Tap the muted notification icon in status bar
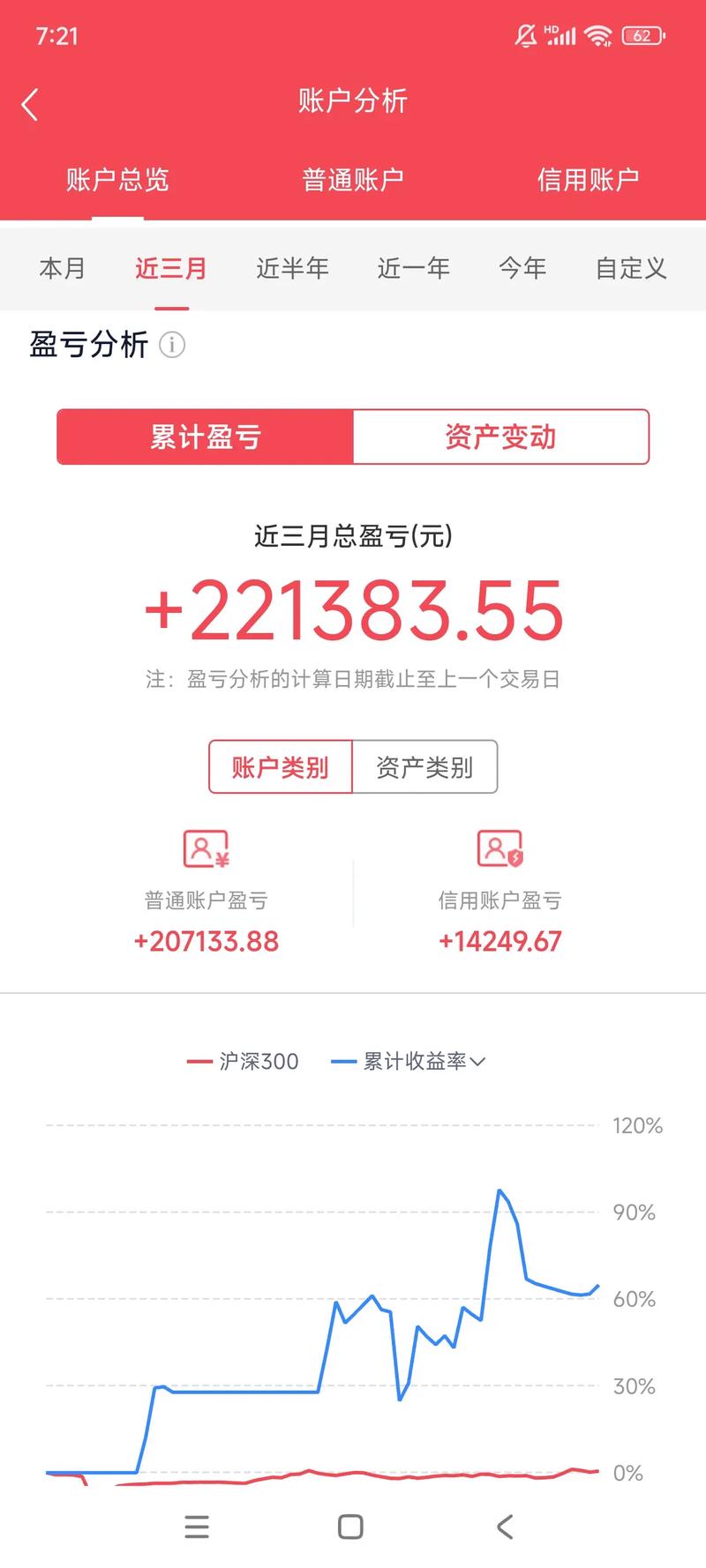The height and width of the screenshot is (1568, 706). pyautogui.click(x=524, y=34)
